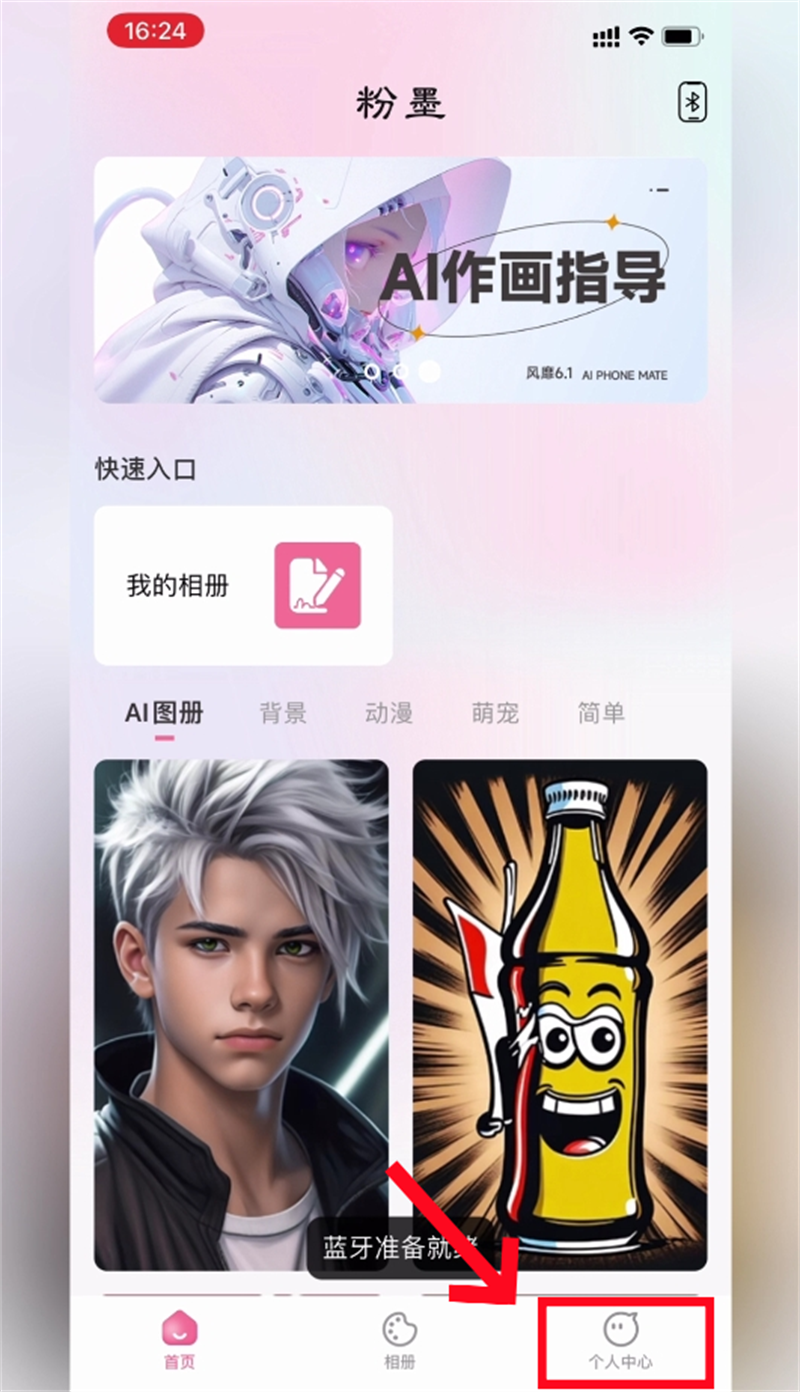Tap the cellular signal bars icon
Viewport: 800px width, 1392px height.
click(606, 36)
